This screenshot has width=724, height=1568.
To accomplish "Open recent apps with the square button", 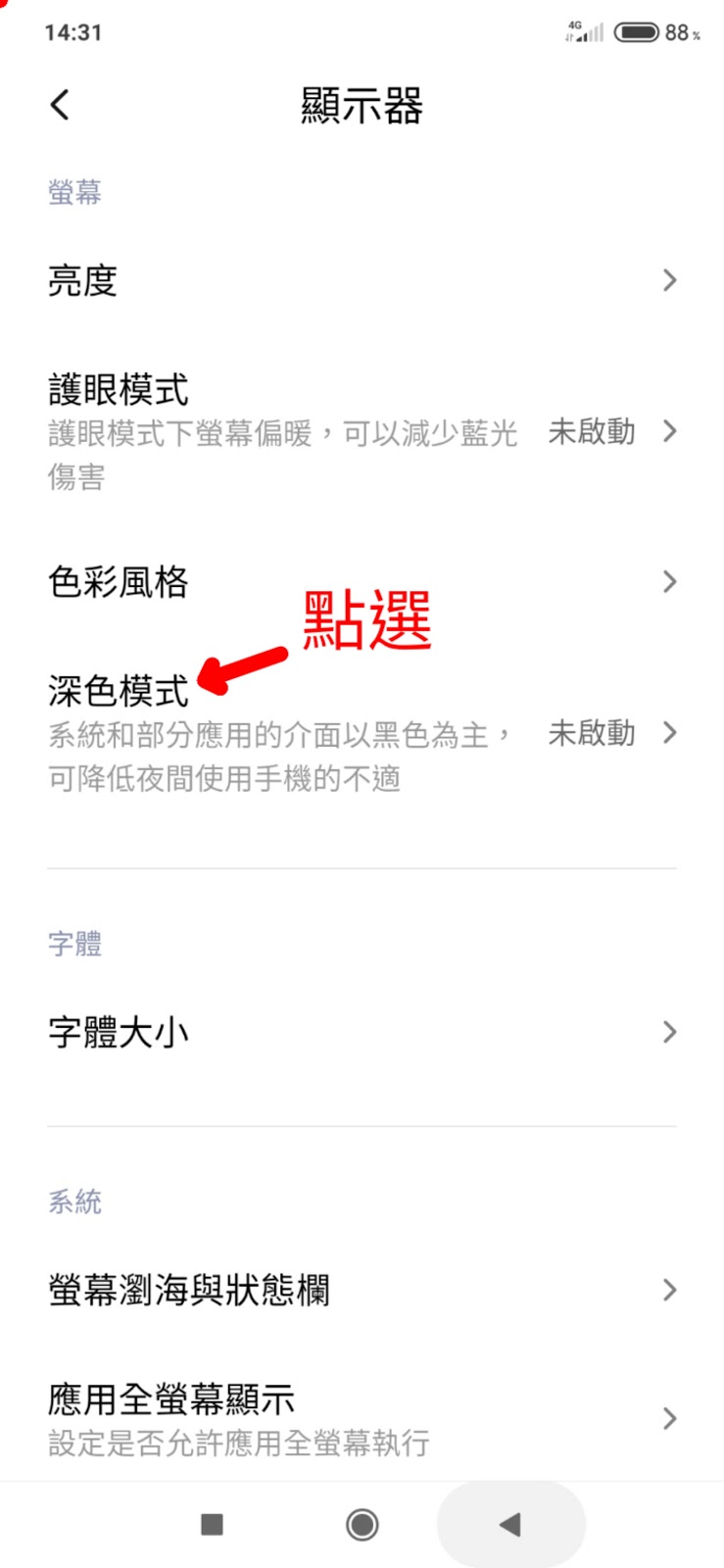I will coord(212,1525).
